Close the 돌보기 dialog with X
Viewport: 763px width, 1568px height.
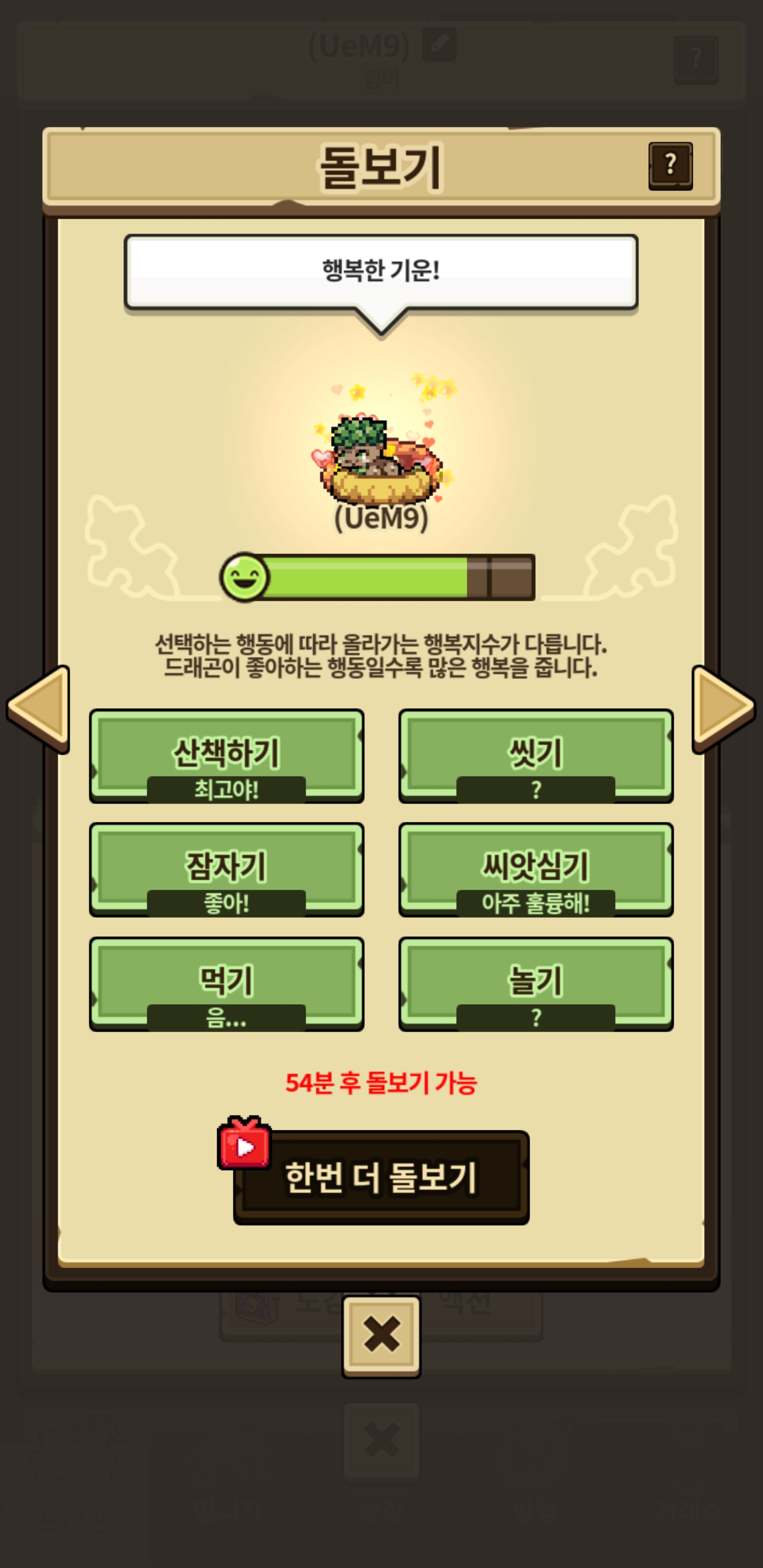pos(381,1336)
